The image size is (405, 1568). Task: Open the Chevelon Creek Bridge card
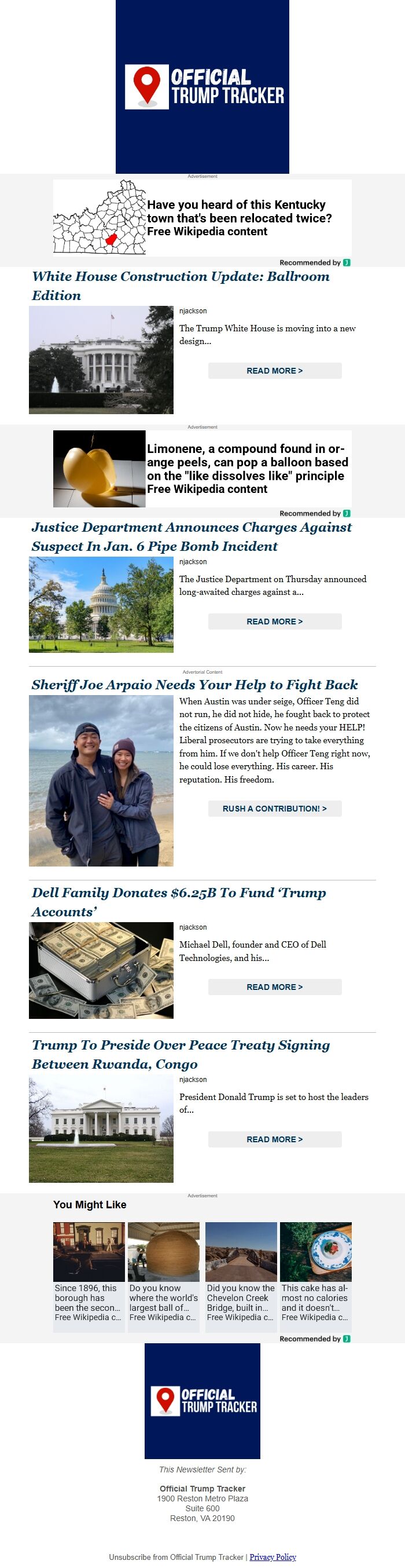(x=241, y=1277)
